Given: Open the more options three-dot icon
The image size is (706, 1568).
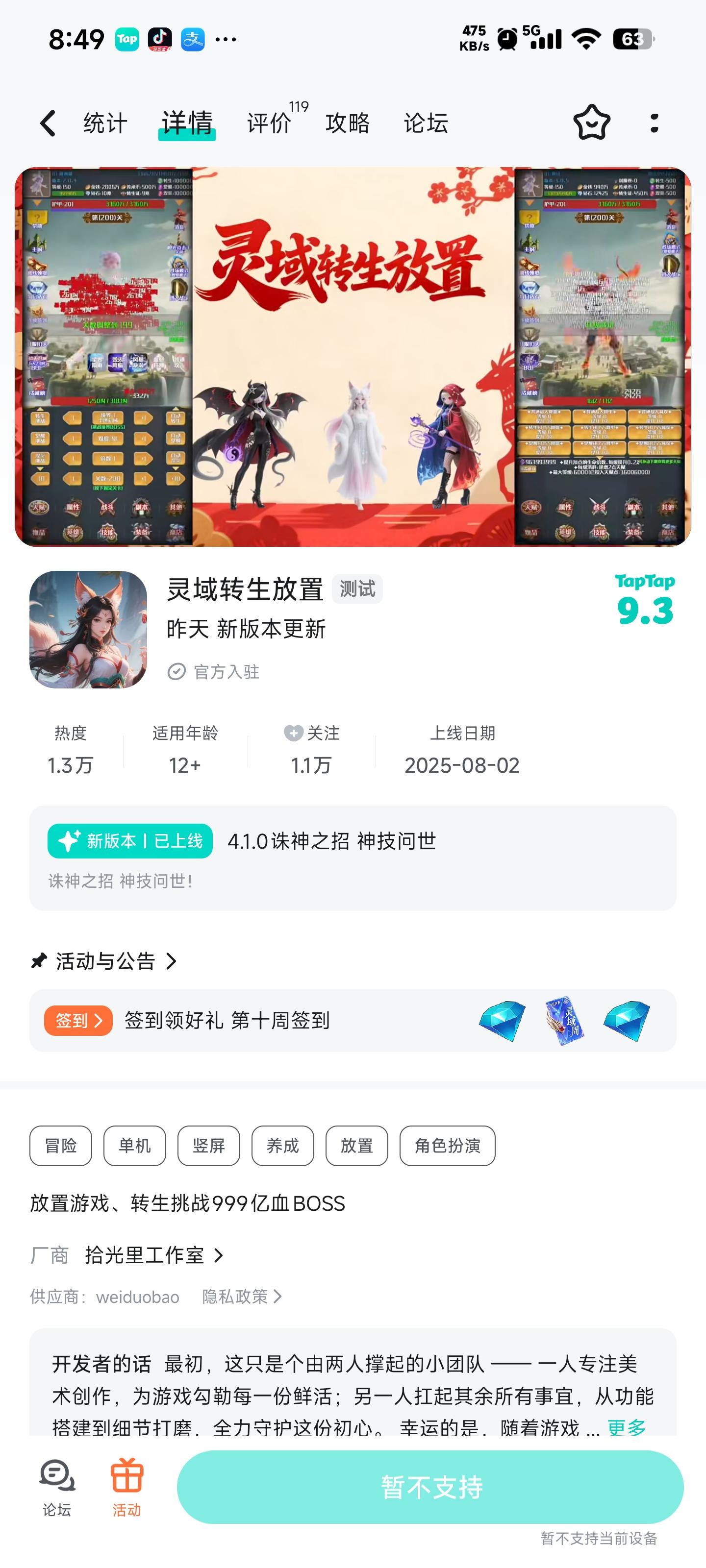Looking at the screenshot, I should pos(654,123).
